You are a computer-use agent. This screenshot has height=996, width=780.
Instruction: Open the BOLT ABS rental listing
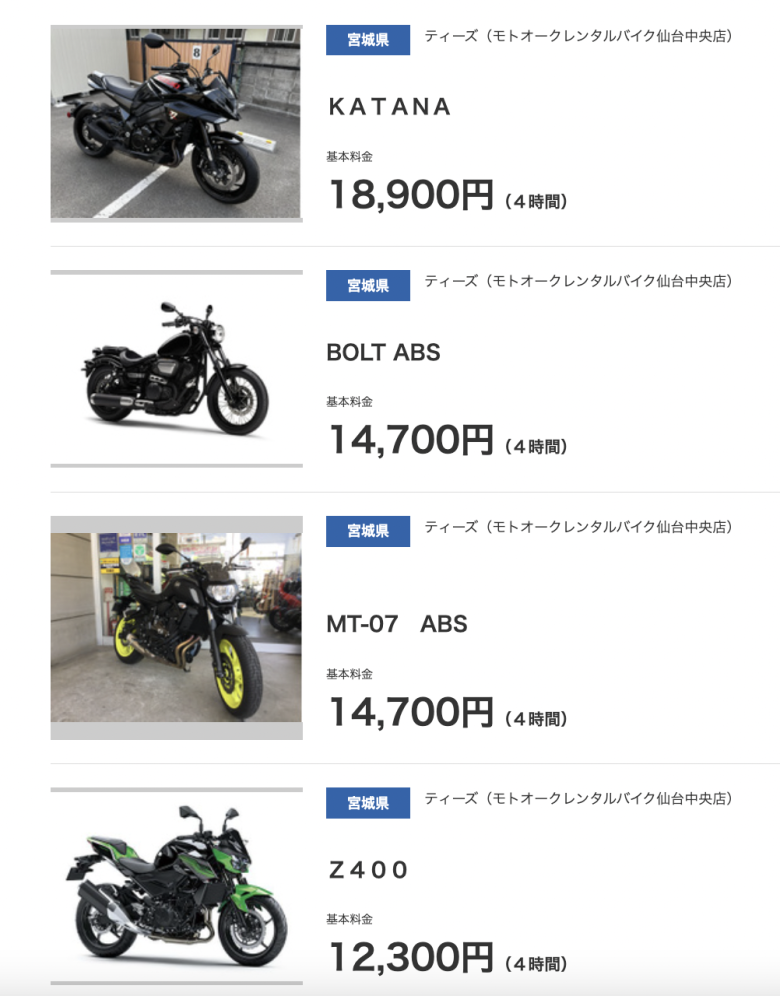(383, 352)
